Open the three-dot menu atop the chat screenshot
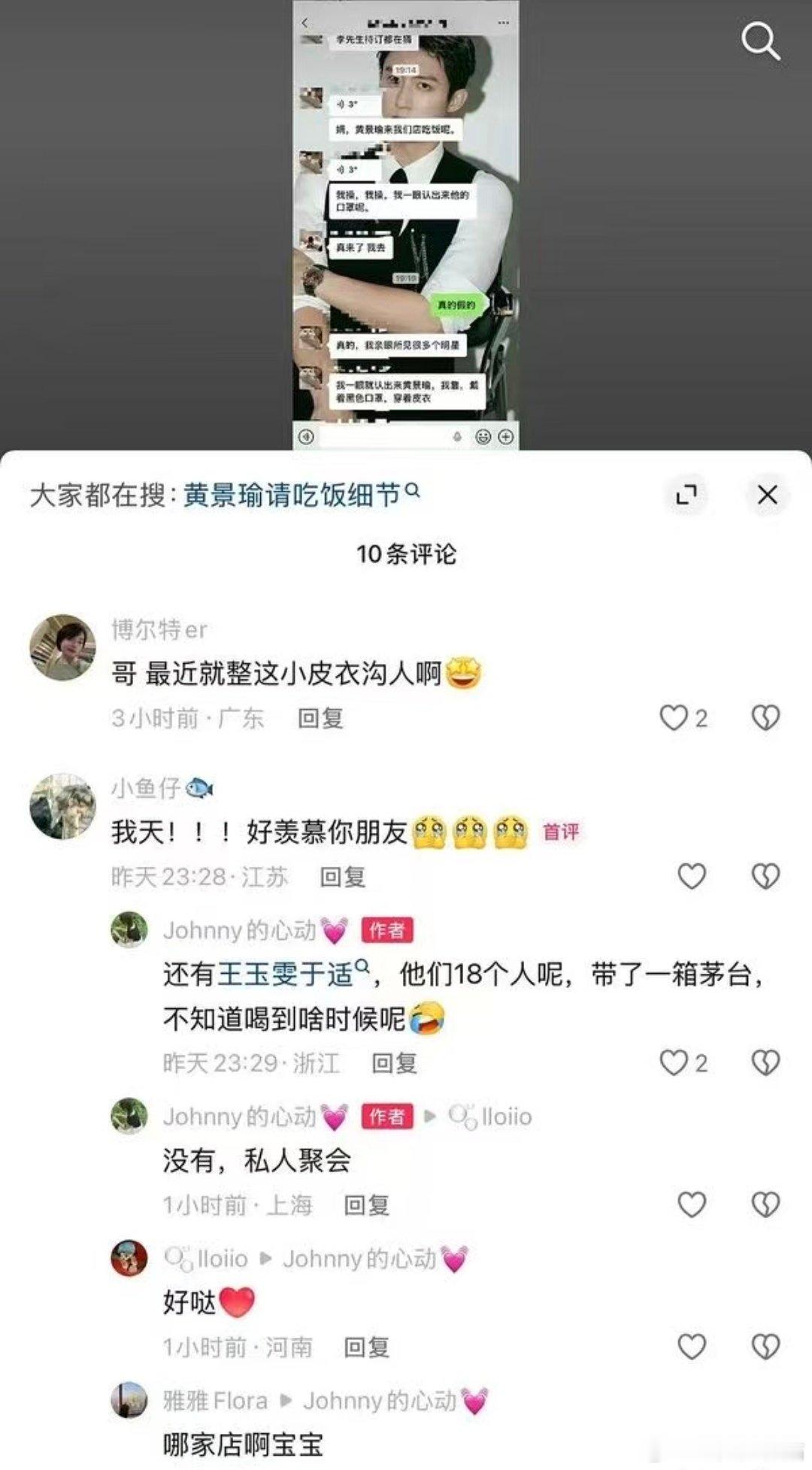This screenshot has height=1470, width=812. pyautogui.click(x=502, y=23)
